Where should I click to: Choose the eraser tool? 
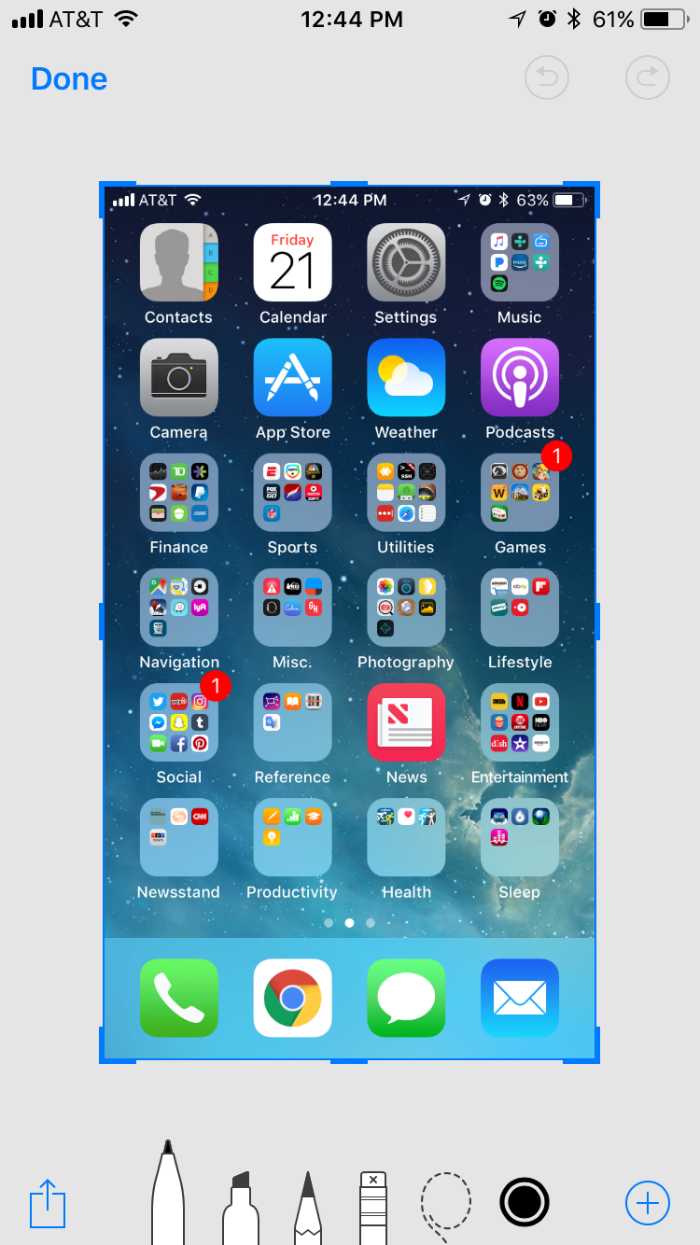pos(373,1208)
